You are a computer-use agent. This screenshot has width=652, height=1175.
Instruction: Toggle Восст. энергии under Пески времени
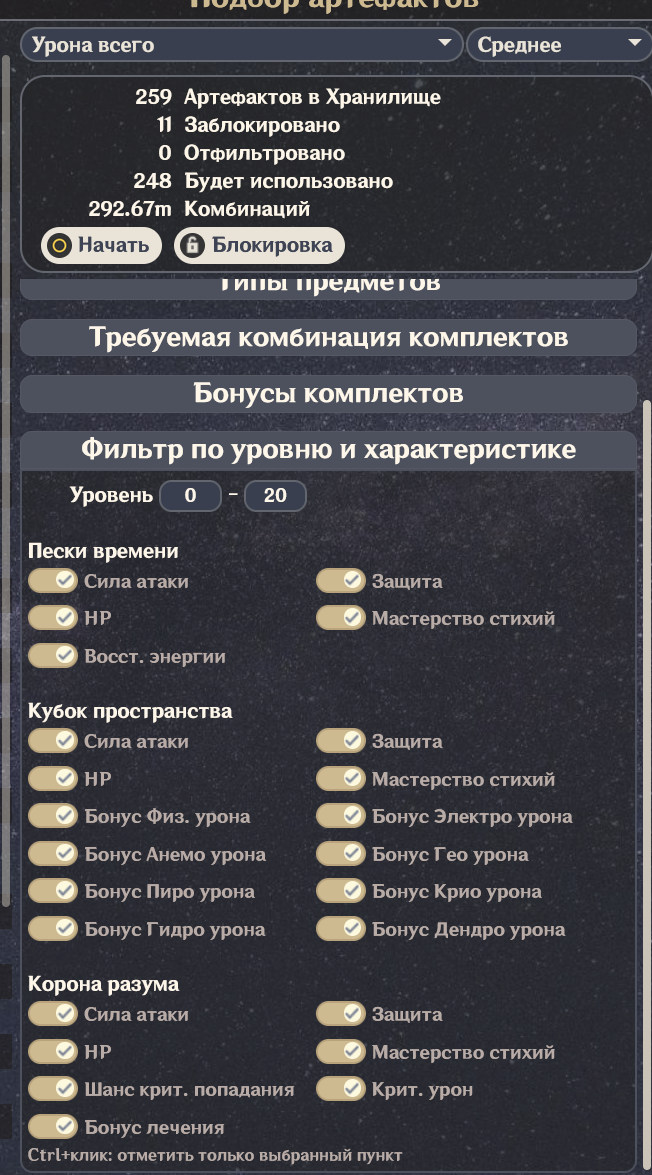tap(53, 656)
